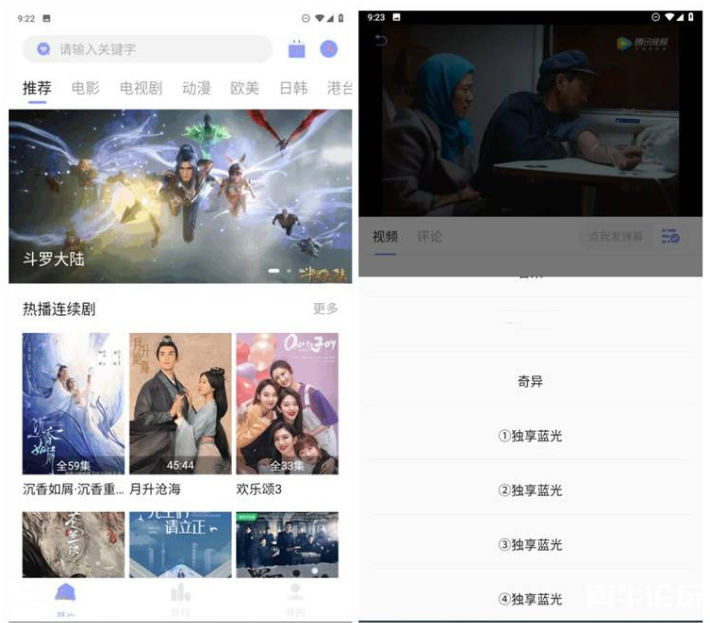Screen dimensions: 710x623
Task: Tap 更多 next to 热播连续剧
Action: tap(325, 309)
